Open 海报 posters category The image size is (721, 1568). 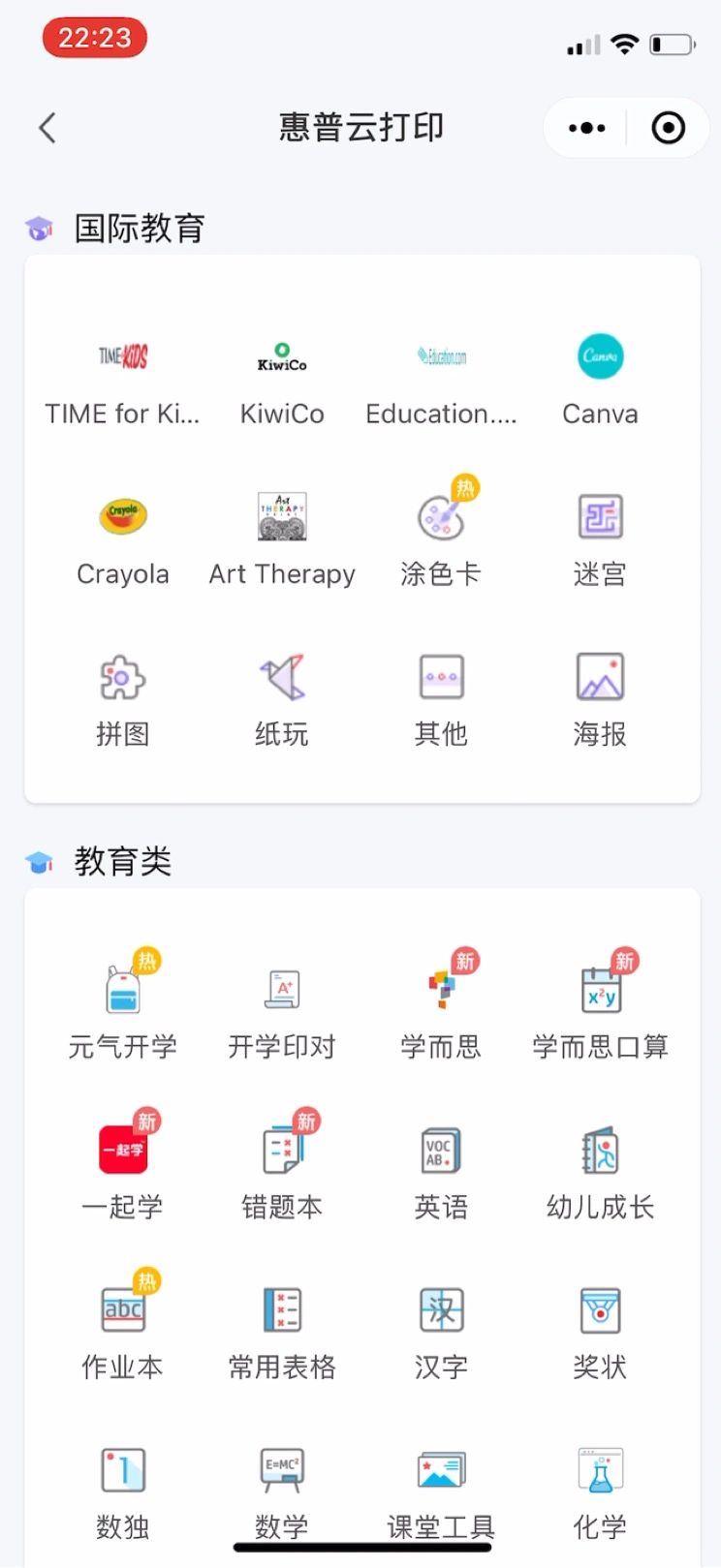coord(600,700)
